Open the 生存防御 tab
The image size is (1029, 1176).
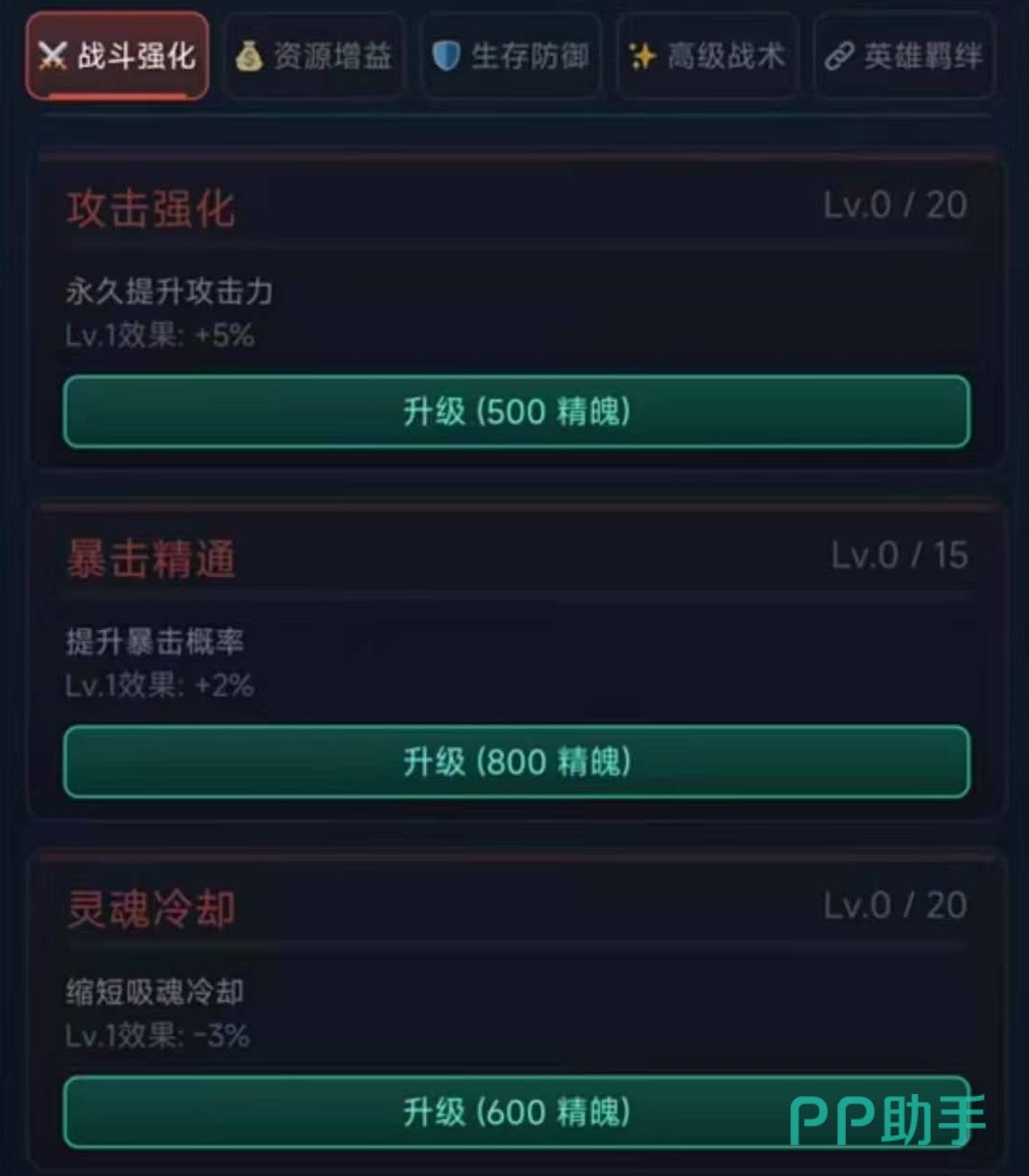(510, 57)
